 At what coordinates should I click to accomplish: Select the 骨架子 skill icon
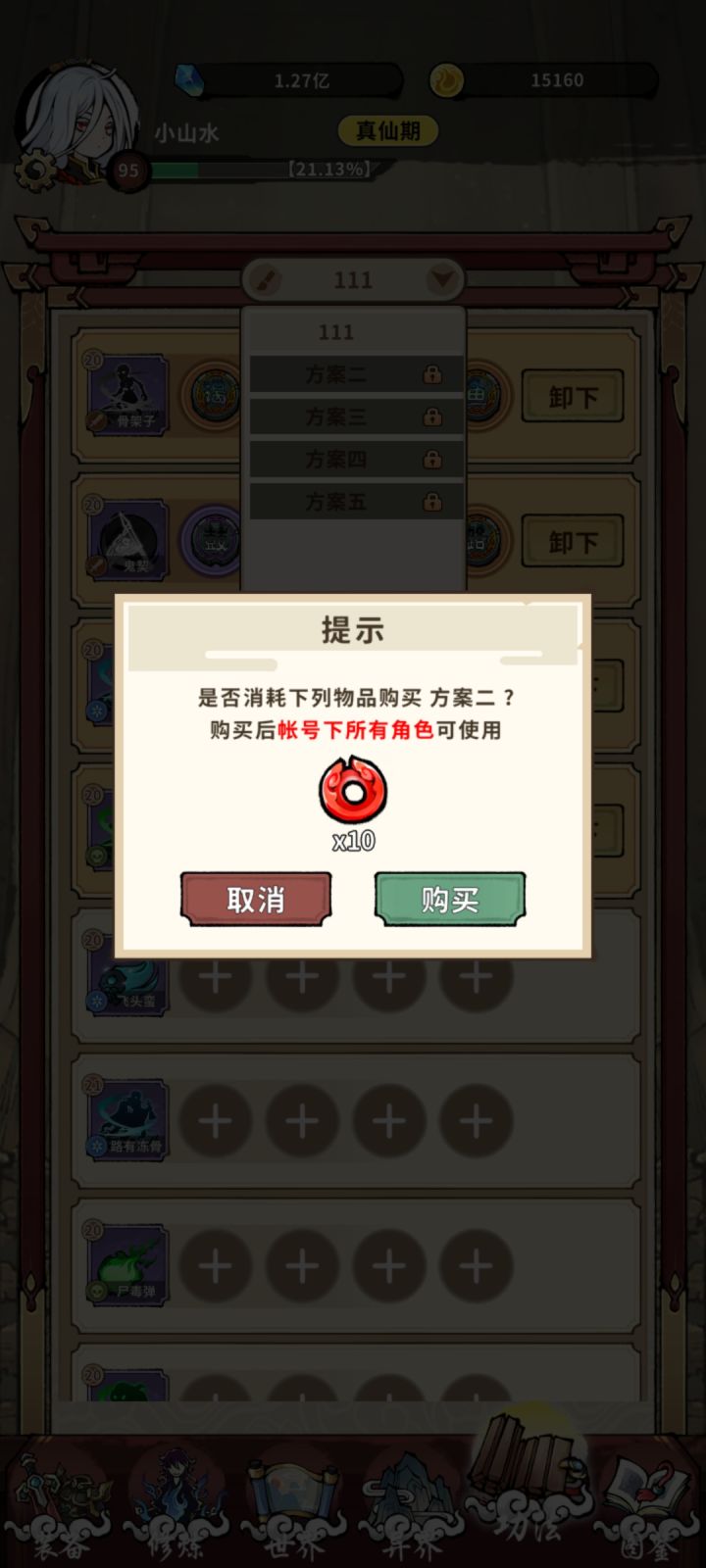pyautogui.click(x=130, y=392)
